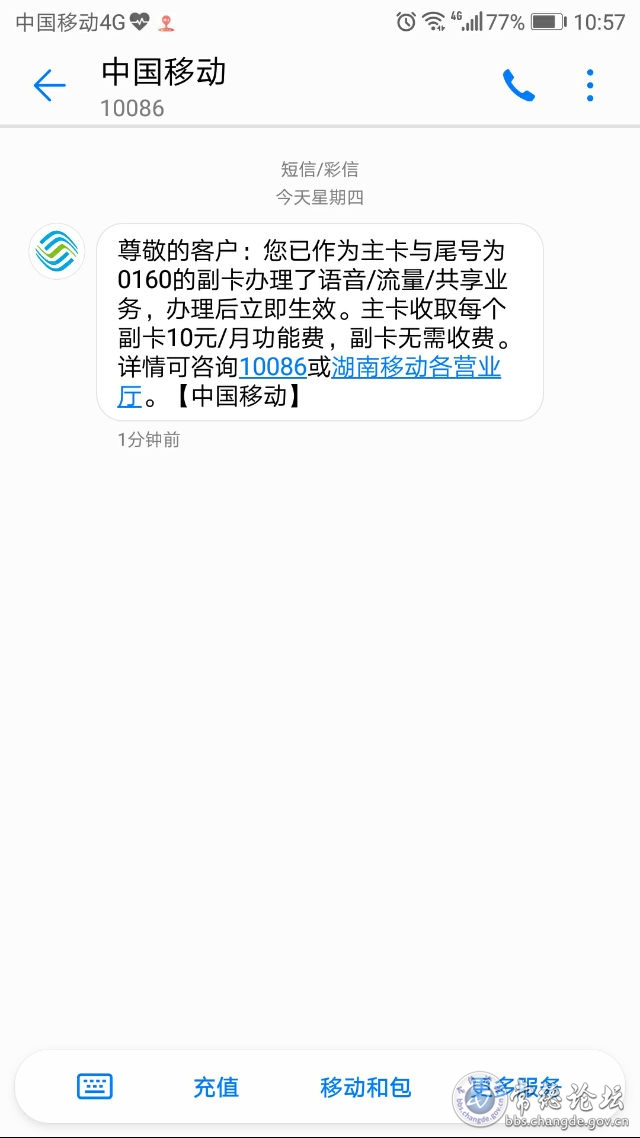This screenshot has height=1138, width=640.
Task: Call 10086 with the phone icon
Action: tap(518, 86)
